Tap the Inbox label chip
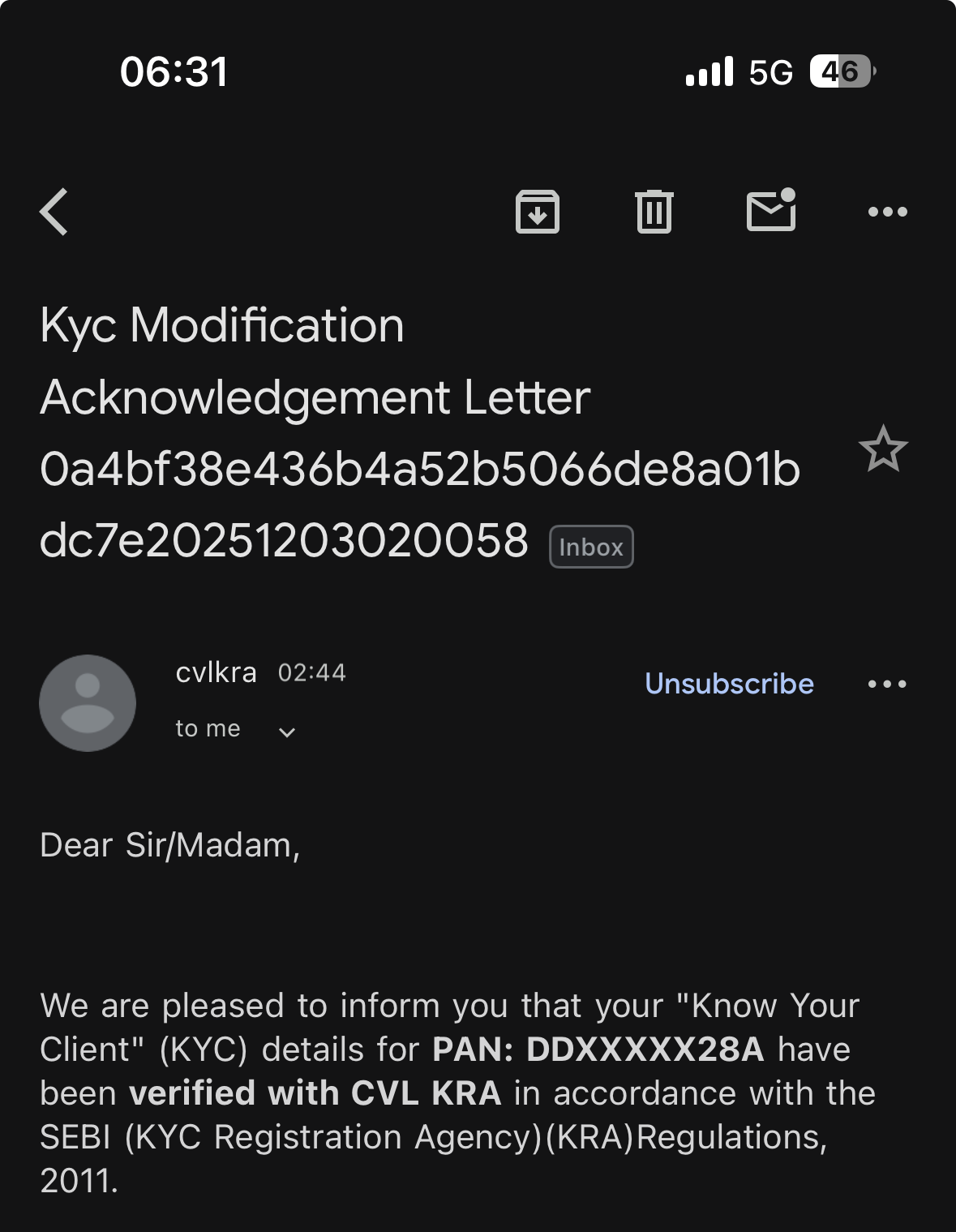This screenshot has height=1232, width=956. coord(591,547)
